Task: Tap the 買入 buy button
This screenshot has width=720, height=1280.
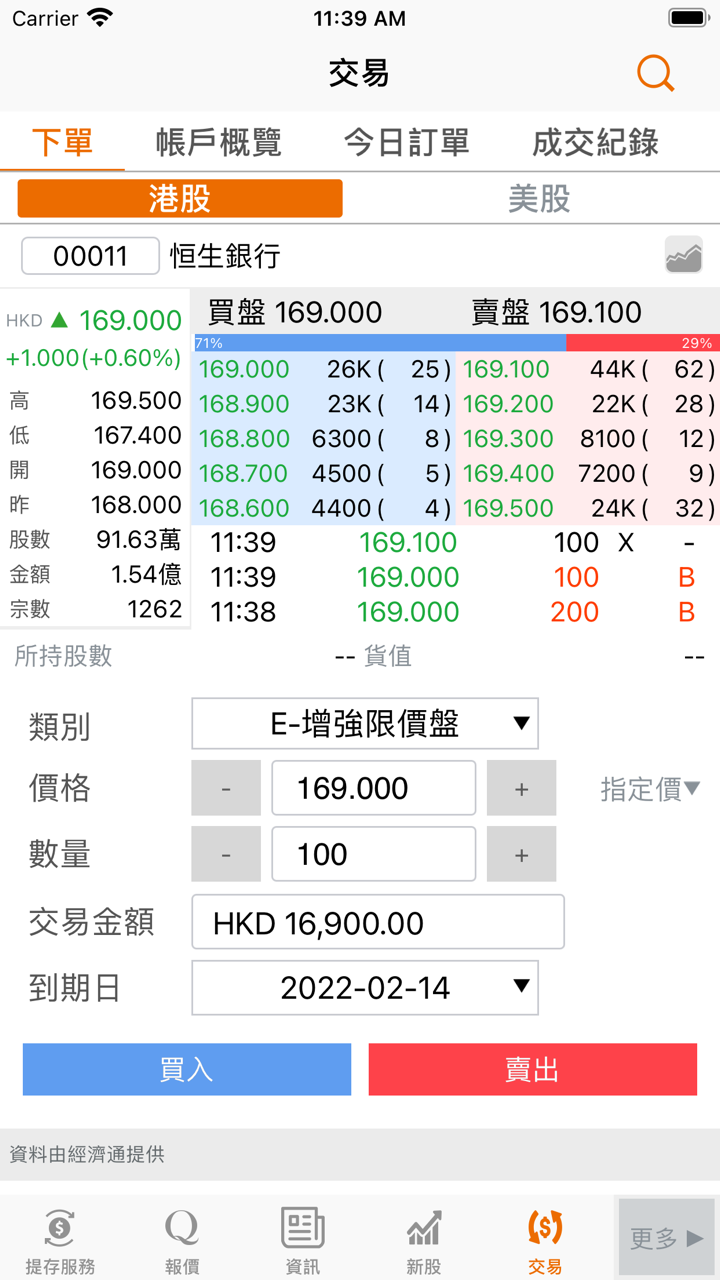Action: pos(187,1070)
